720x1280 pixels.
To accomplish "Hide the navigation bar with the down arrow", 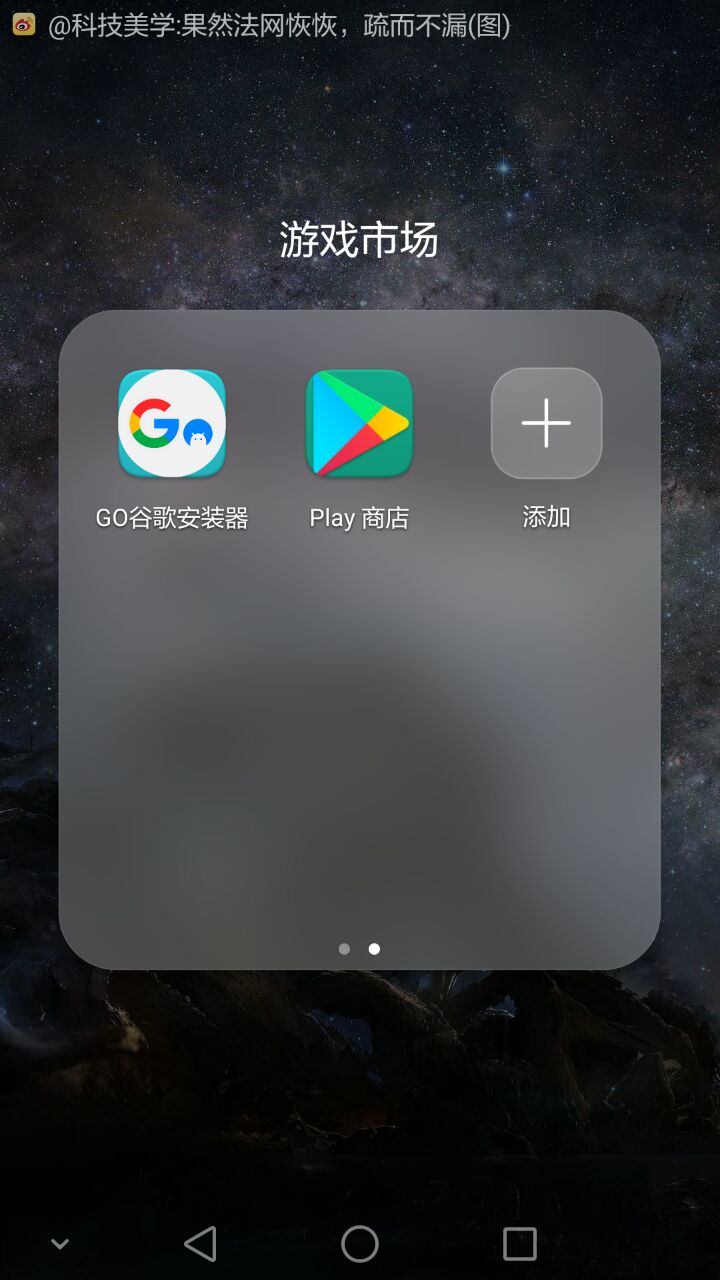I will coord(60,1244).
